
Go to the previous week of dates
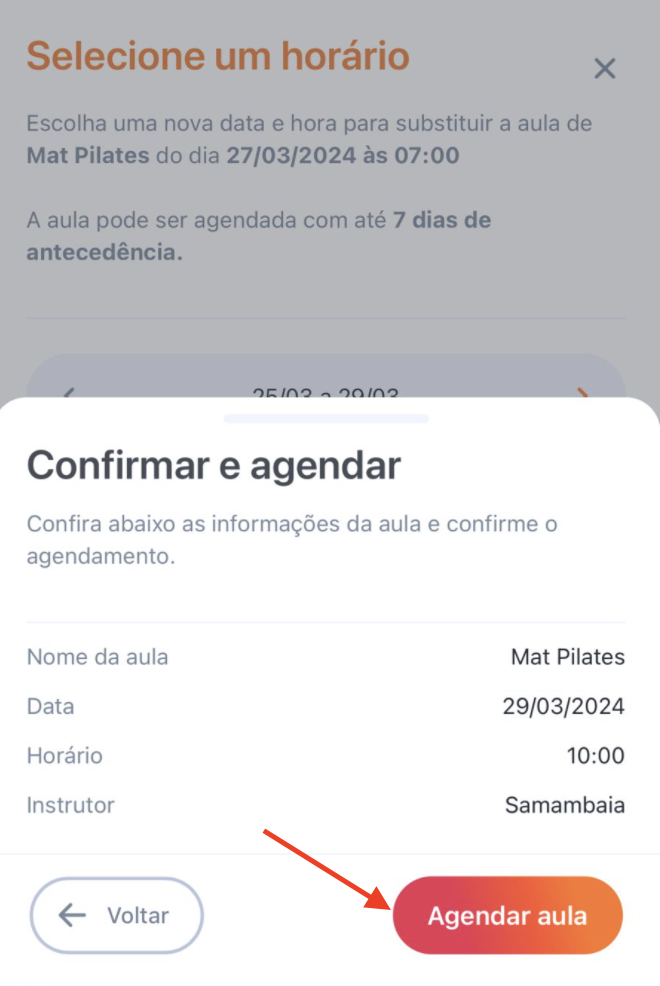click(x=68, y=393)
